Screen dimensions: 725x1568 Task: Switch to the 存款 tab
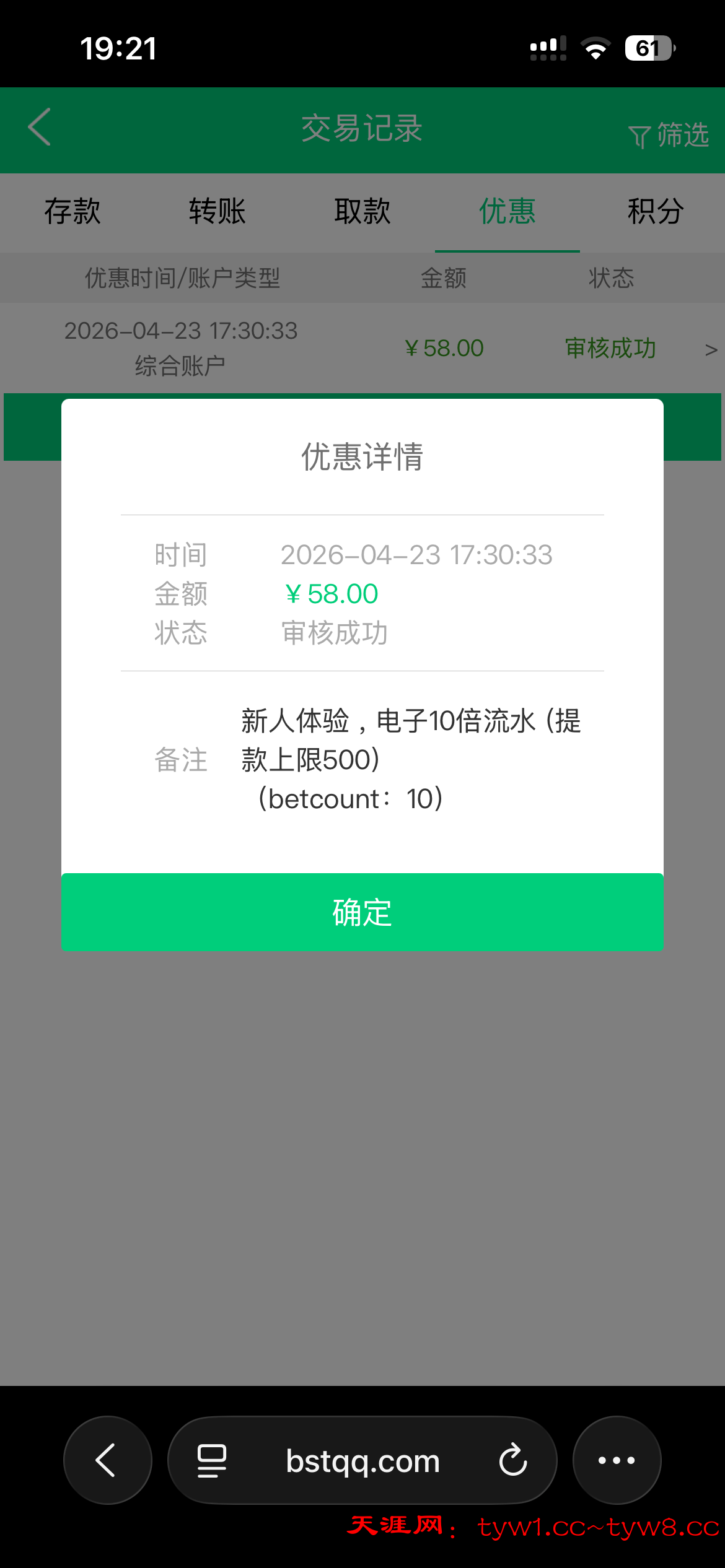click(x=72, y=211)
